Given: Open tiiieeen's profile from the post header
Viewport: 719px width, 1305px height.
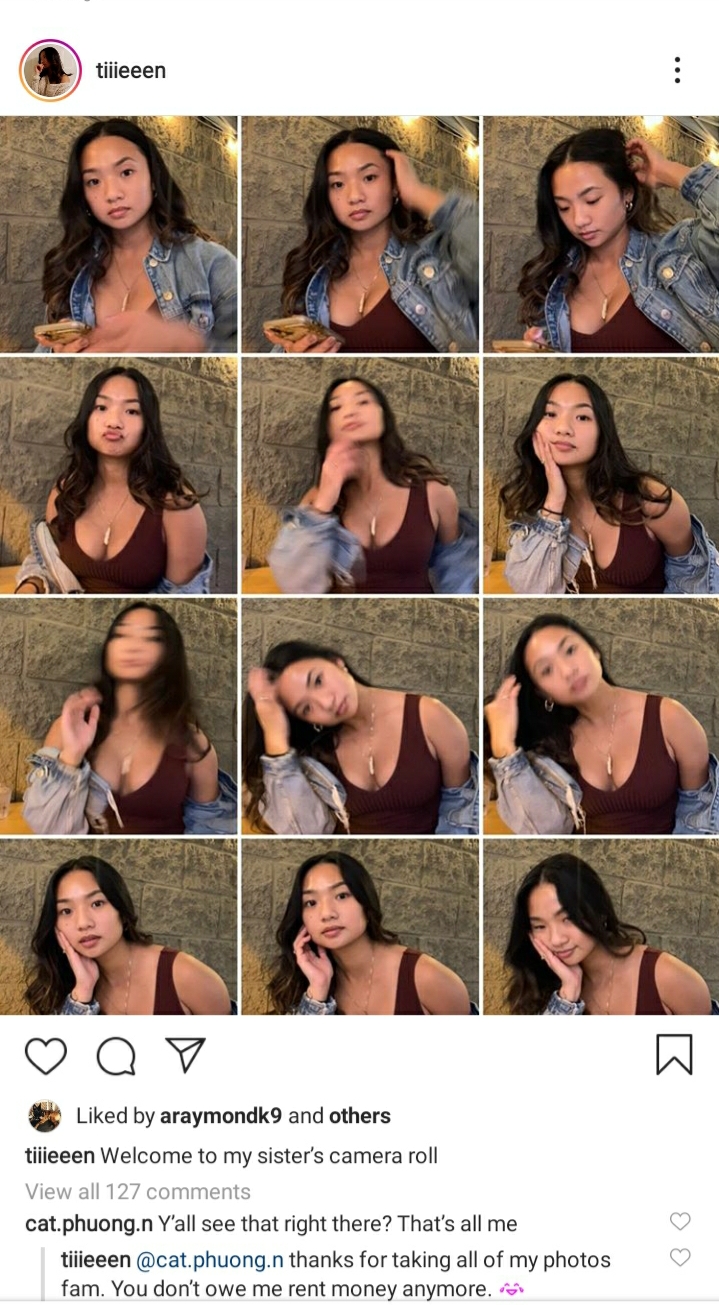Looking at the screenshot, I should [x=131, y=71].
